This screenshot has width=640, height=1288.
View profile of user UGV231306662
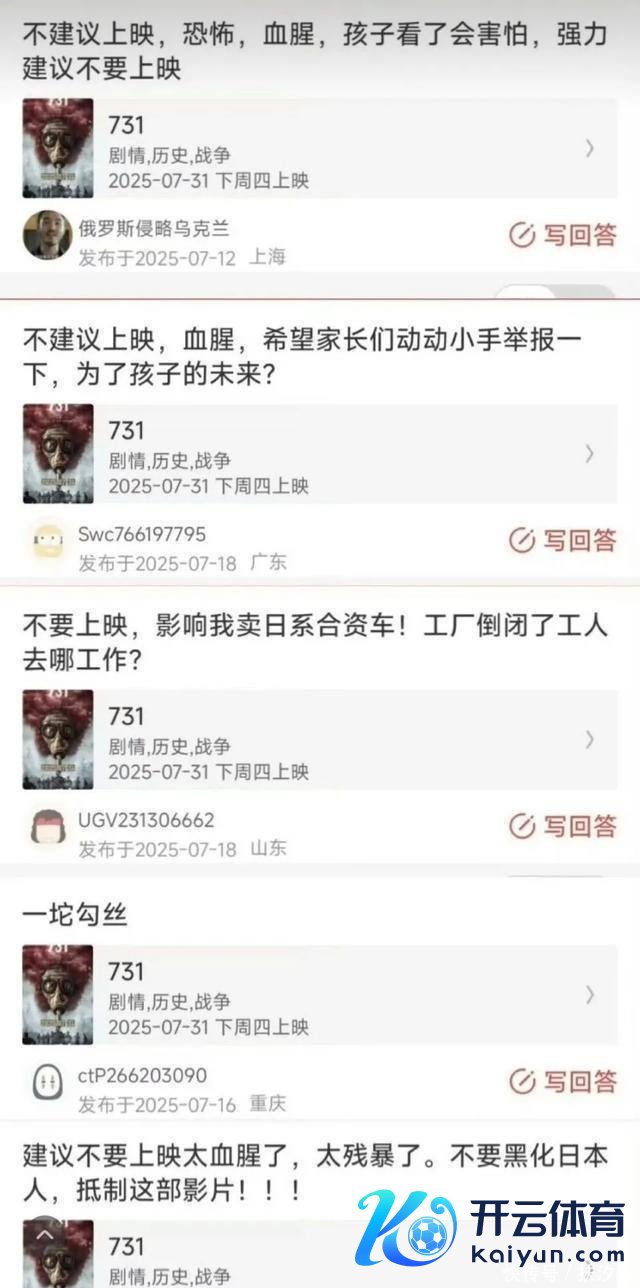(x=46, y=826)
